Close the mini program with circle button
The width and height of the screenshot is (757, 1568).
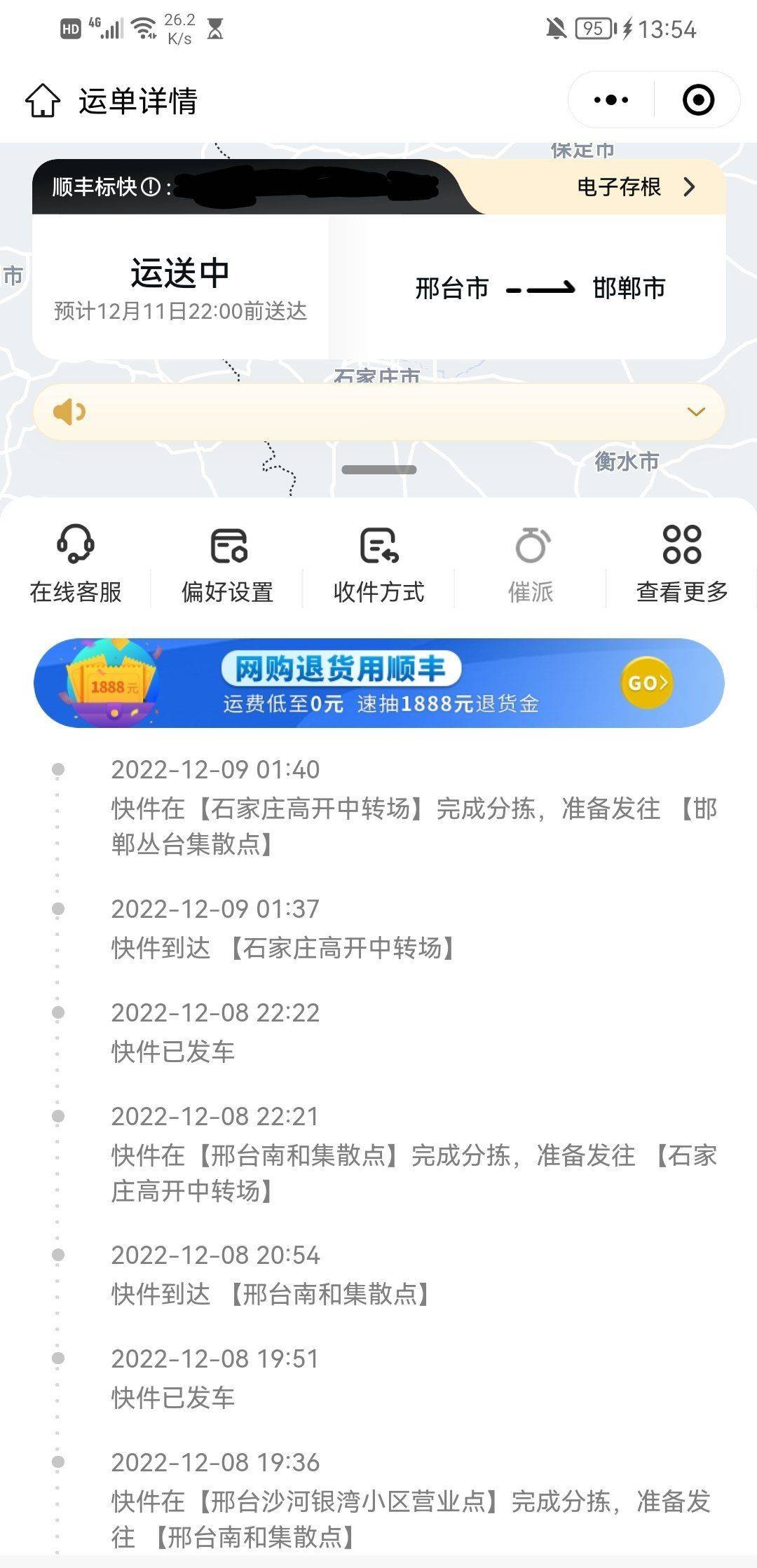[x=698, y=100]
